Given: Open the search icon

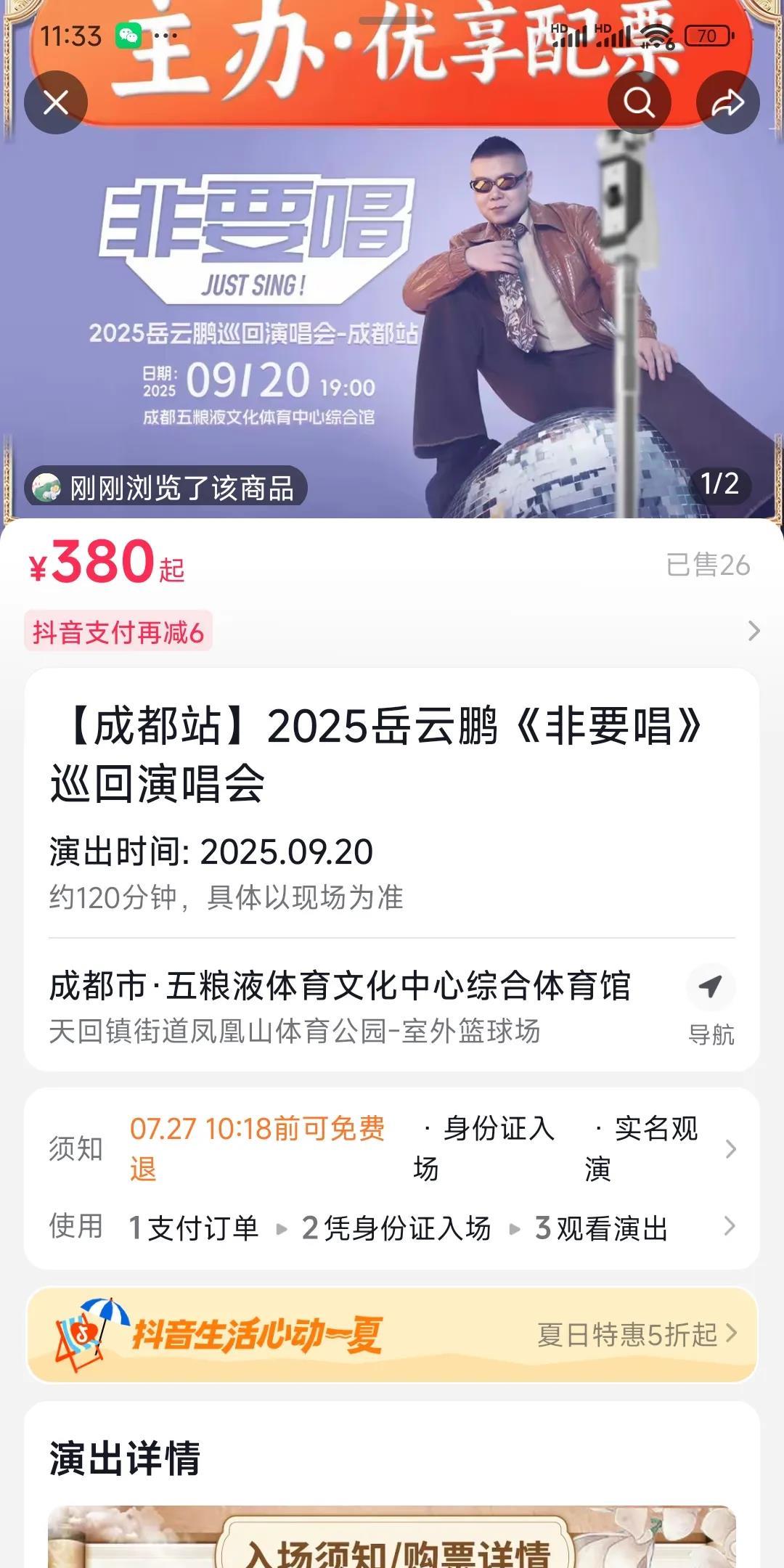Looking at the screenshot, I should point(639,102).
